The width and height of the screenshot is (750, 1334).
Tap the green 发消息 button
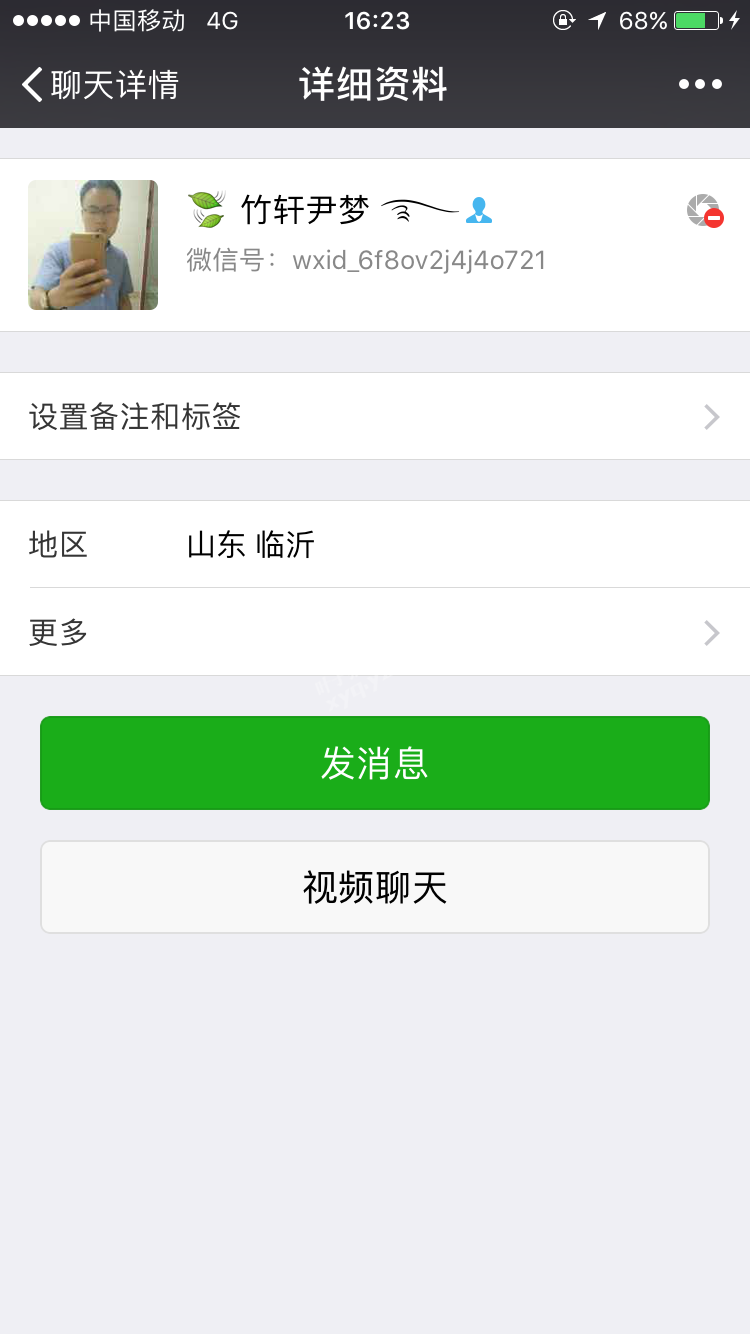coord(375,763)
